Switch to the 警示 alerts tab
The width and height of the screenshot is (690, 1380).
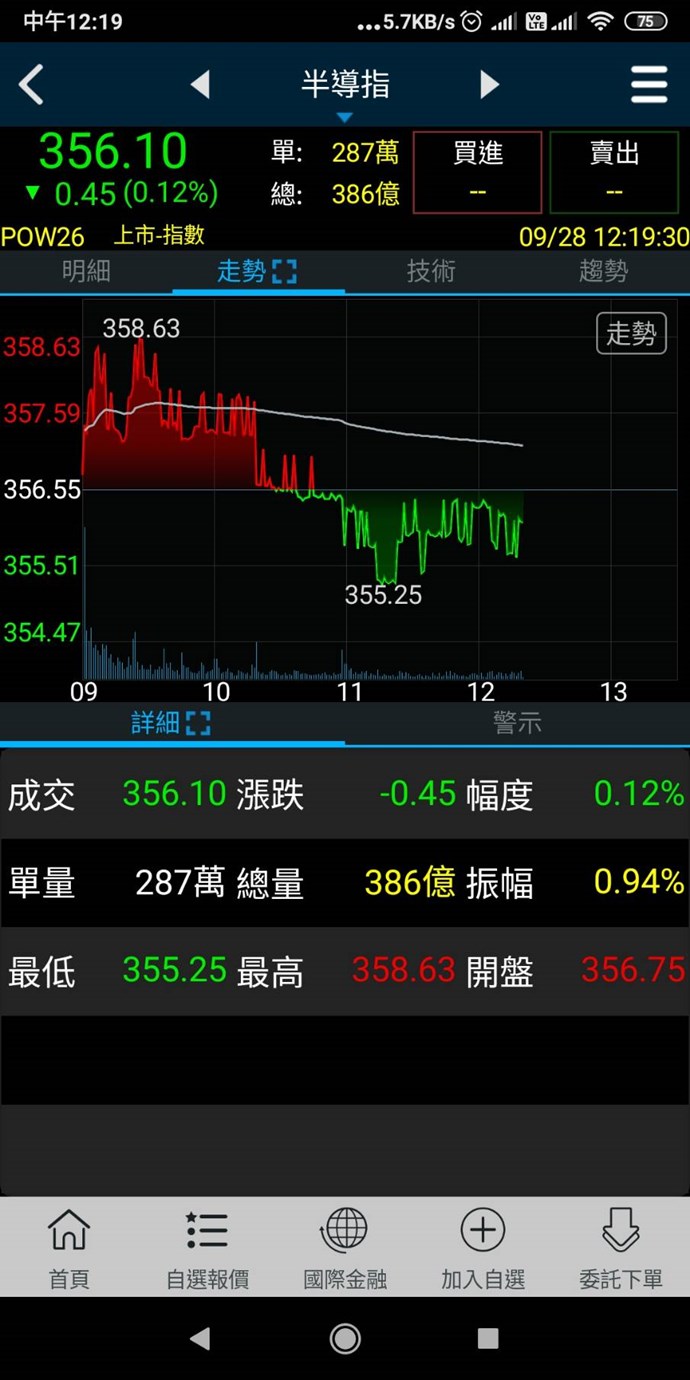pos(517,723)
